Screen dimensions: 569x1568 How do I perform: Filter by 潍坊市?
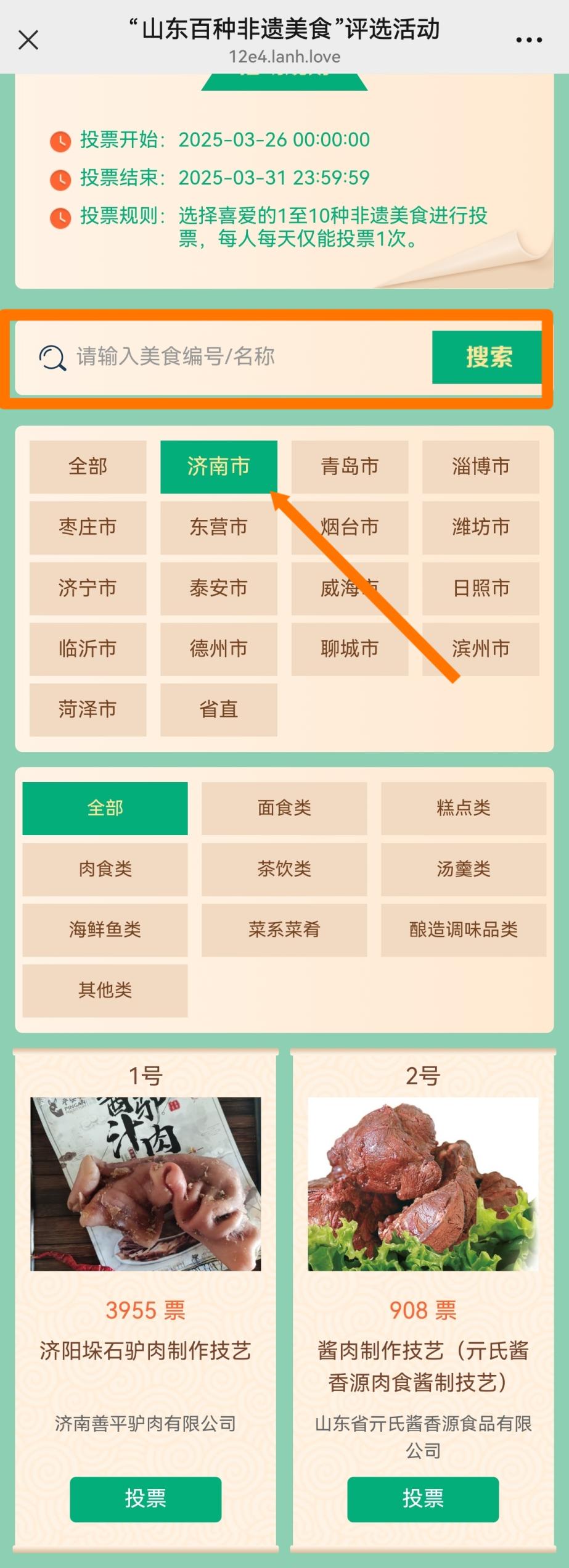click(480, 527)
